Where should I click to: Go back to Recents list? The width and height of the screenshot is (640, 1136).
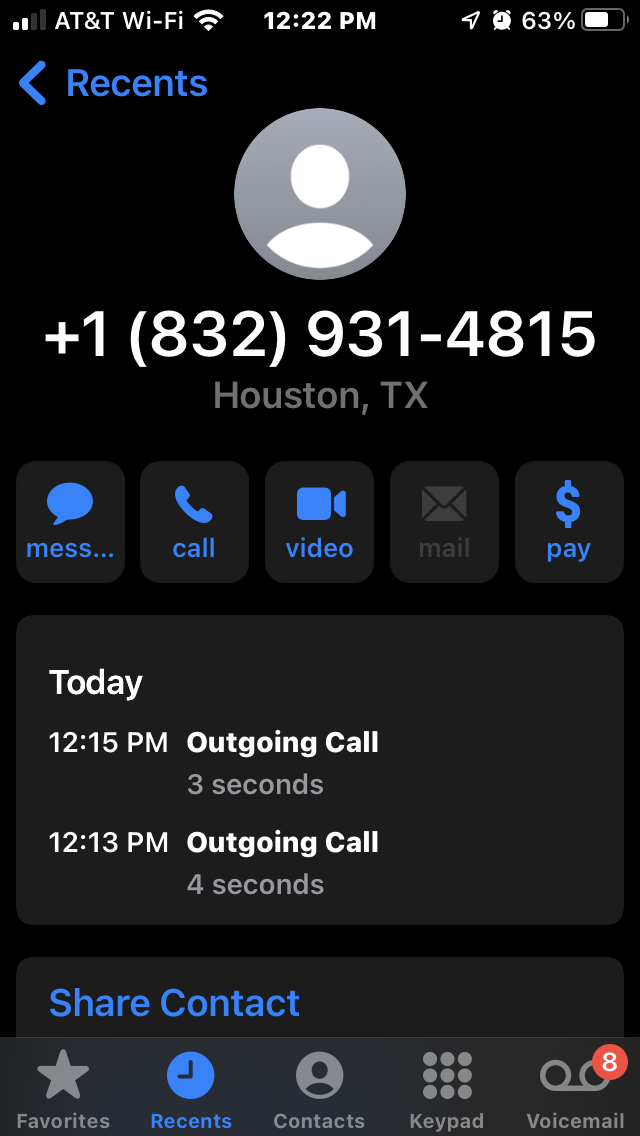tap(112, 84)
